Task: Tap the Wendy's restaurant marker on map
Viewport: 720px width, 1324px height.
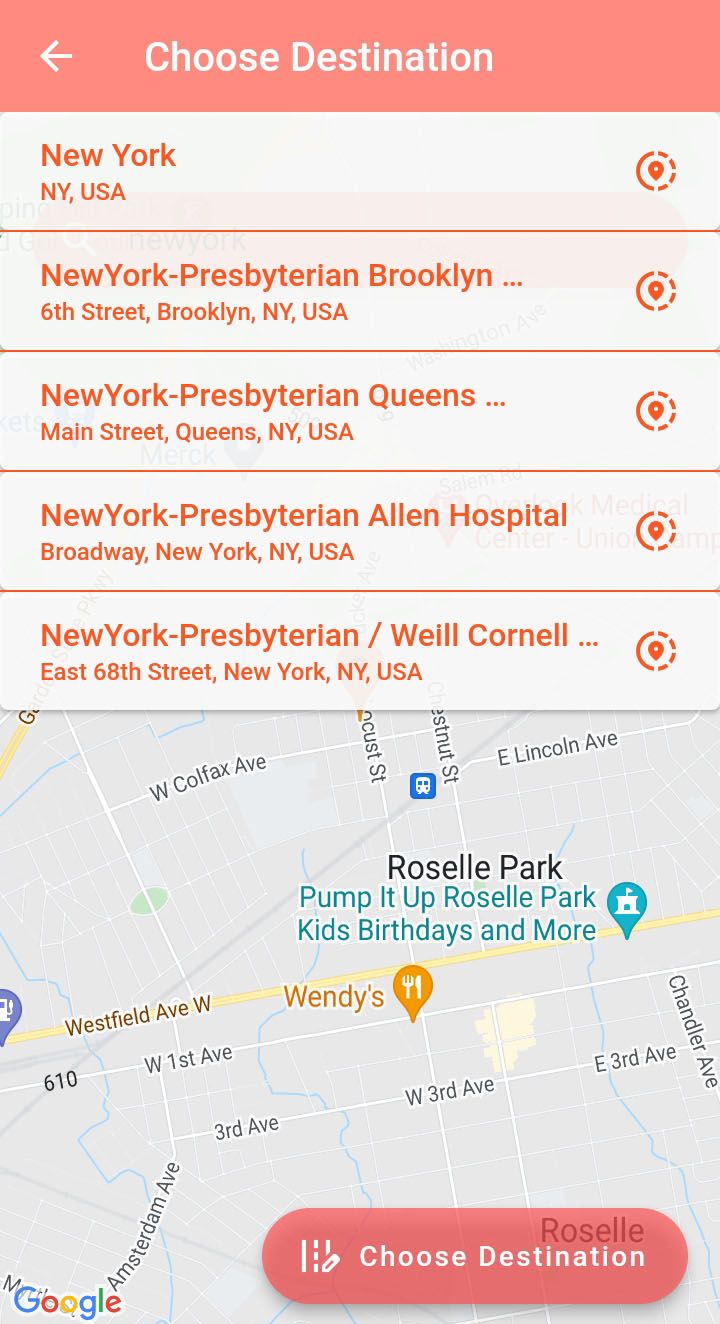Action: point(412,990)
